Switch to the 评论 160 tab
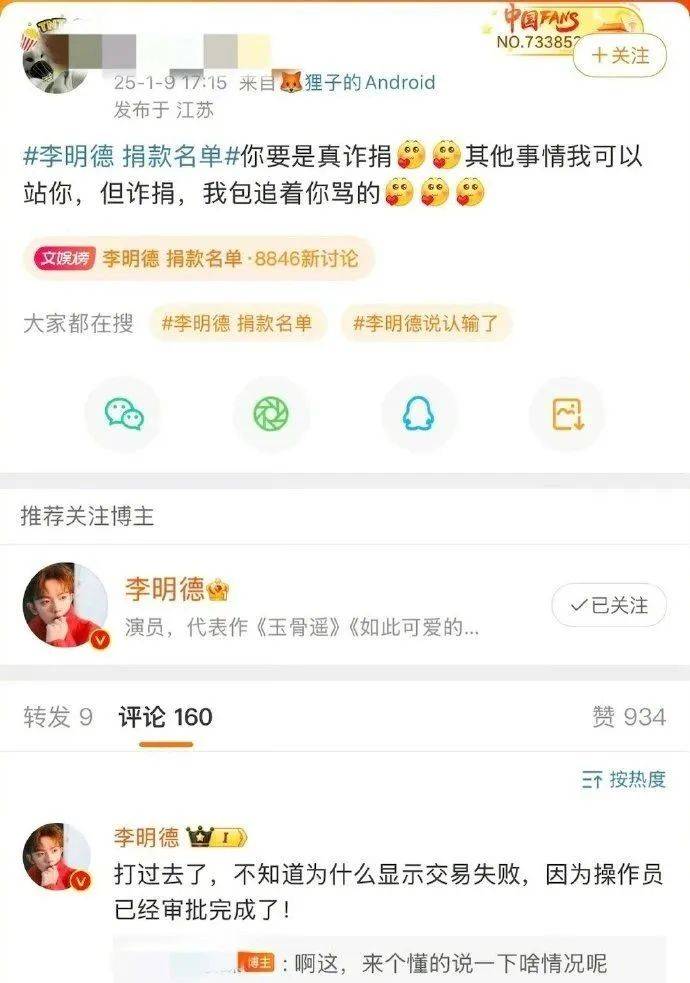This screenshot has width=690, height=983. [165, 717]
